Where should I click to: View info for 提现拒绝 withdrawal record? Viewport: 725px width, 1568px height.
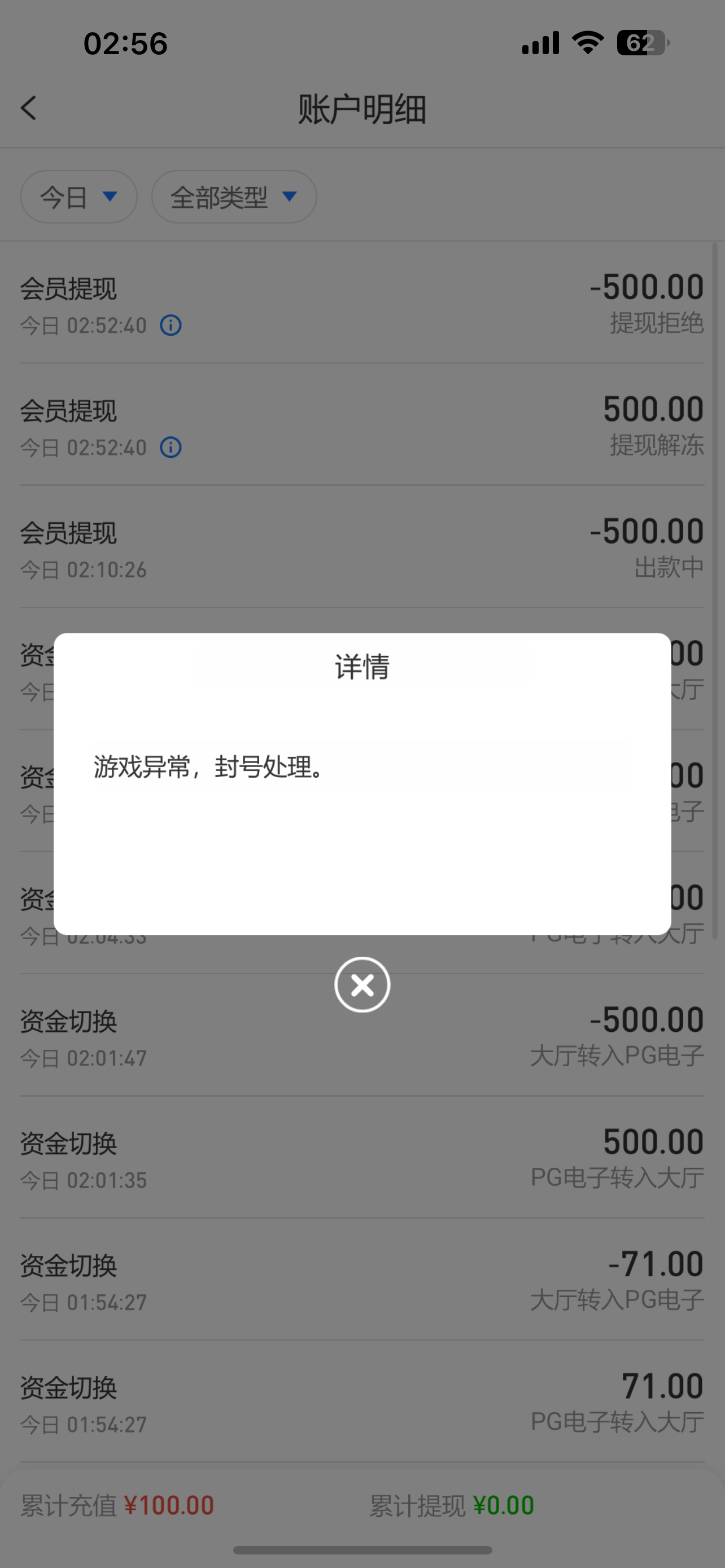171,326
